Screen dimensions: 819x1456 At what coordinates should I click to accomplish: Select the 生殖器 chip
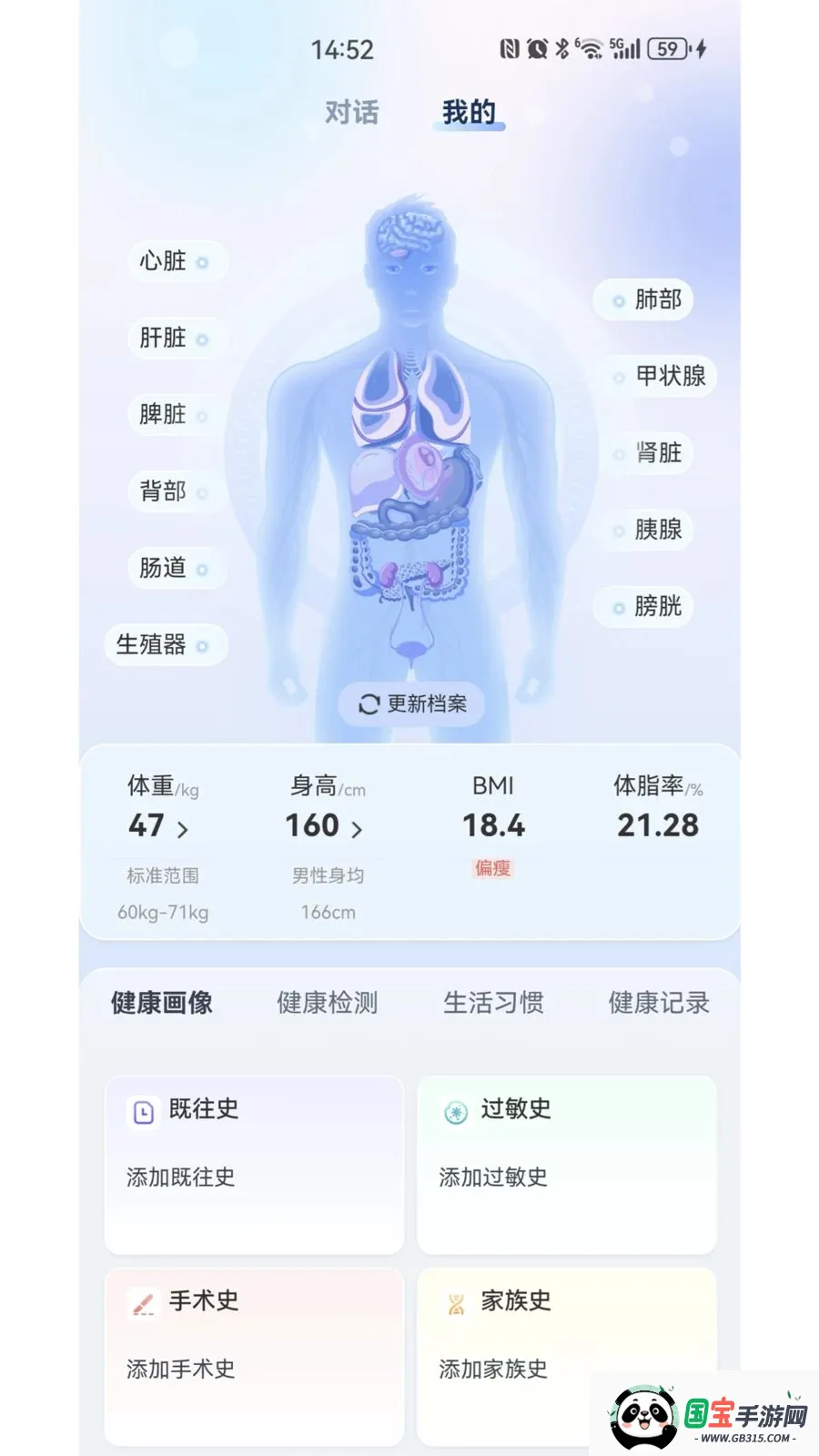[x=166, y=646]
